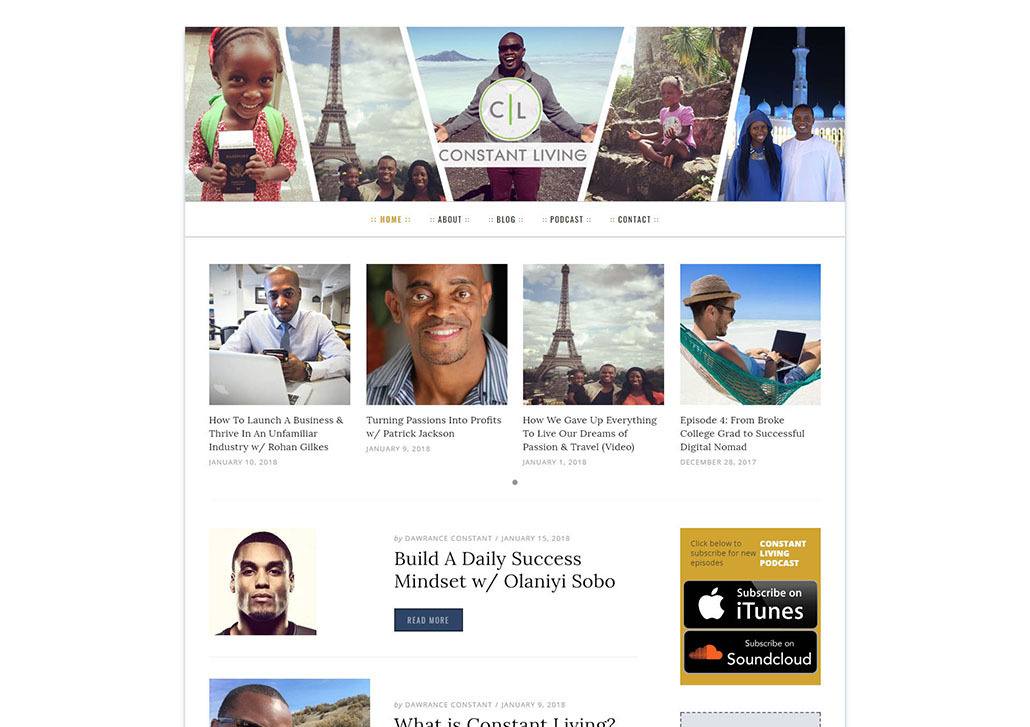Visit the Contact page
The image size is (1030, 727).
[634, 220]
